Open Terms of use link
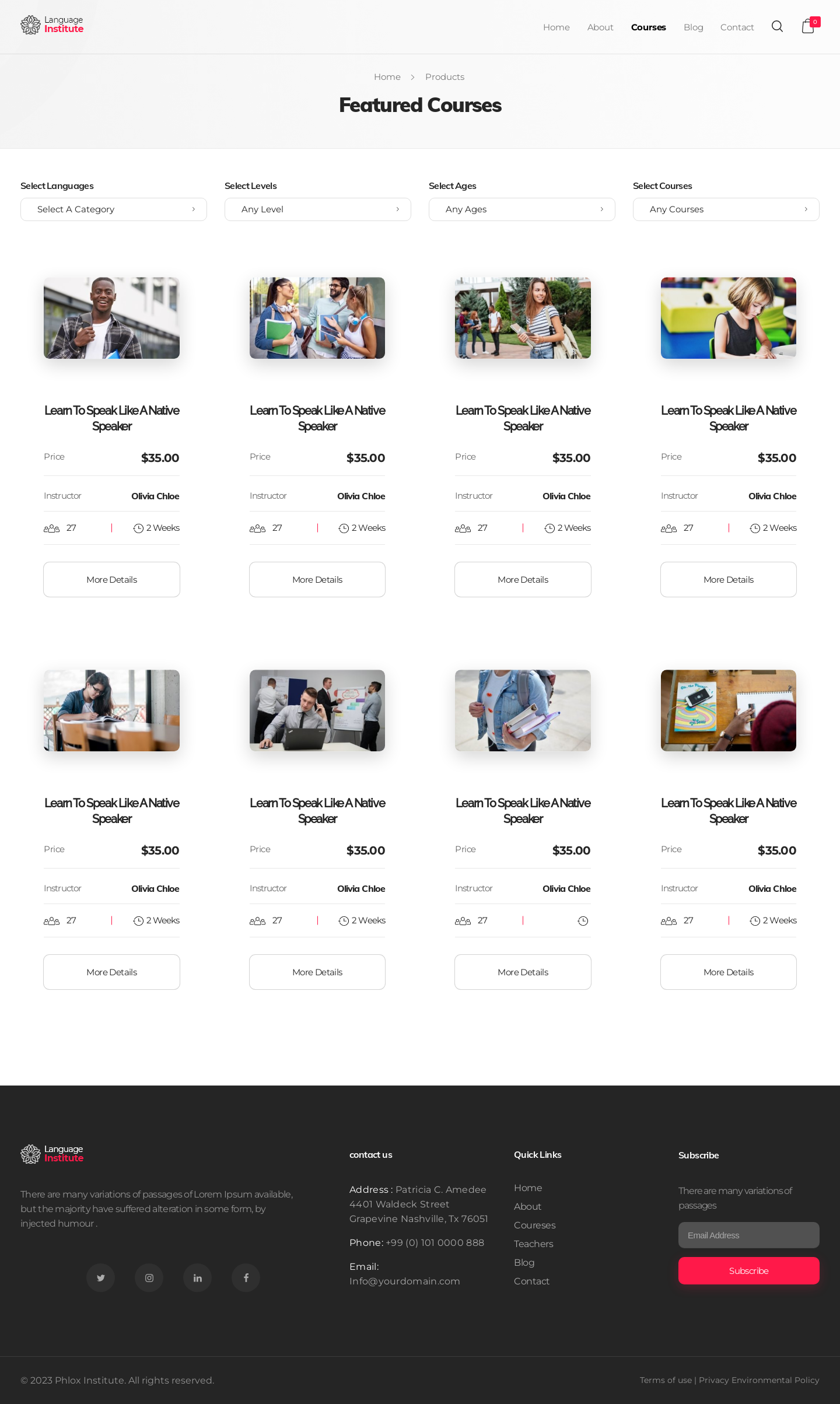 666,1380
